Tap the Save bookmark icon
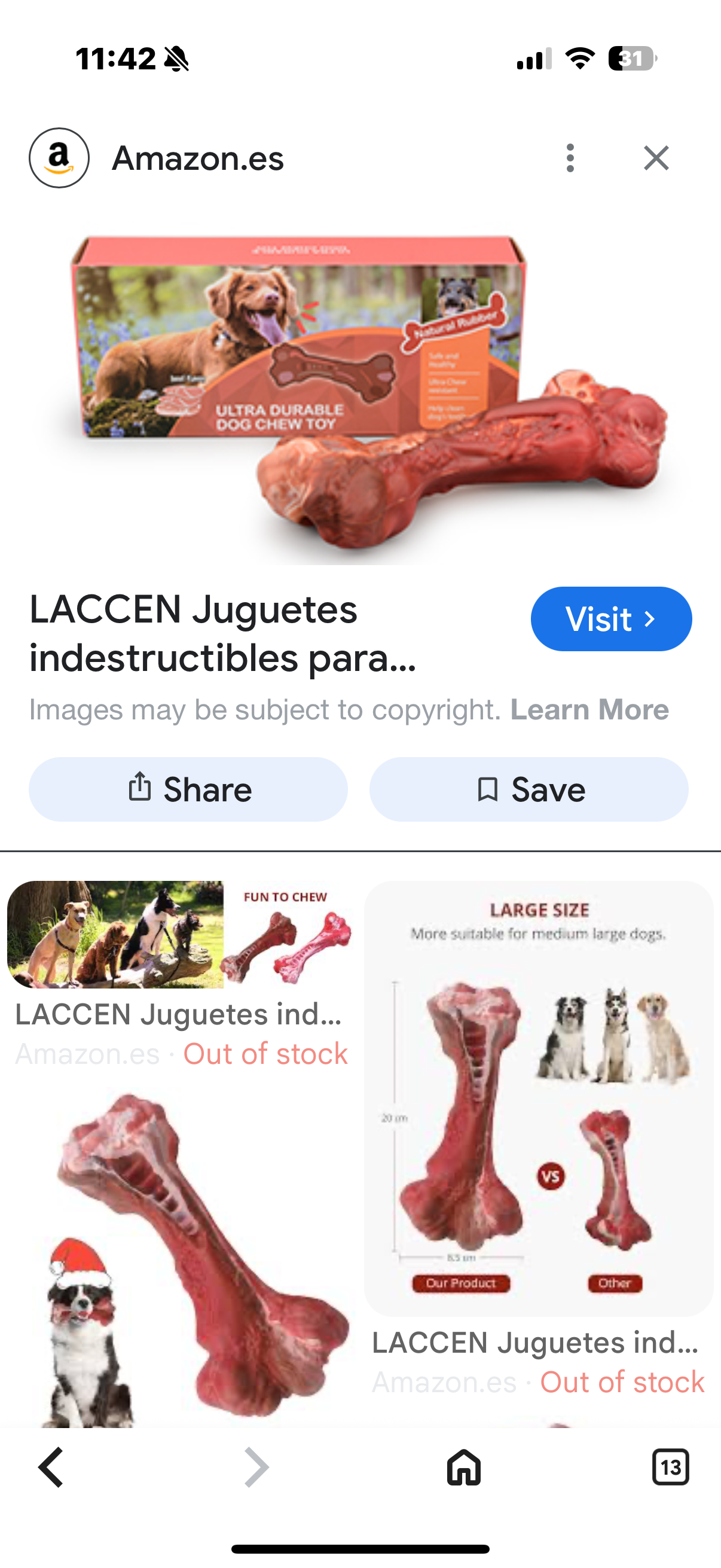 coord(488,788)
